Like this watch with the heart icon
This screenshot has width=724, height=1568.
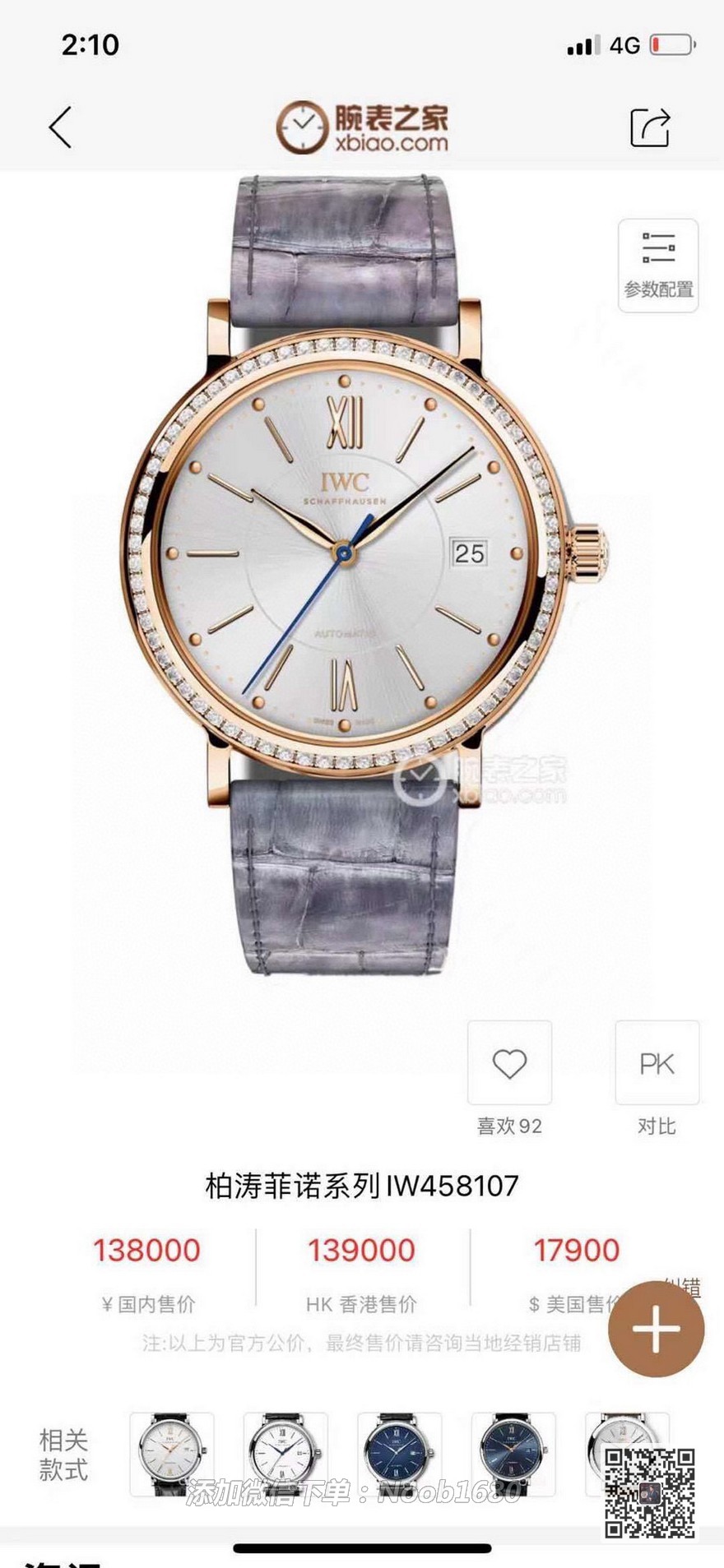(x=509, y=1063)
